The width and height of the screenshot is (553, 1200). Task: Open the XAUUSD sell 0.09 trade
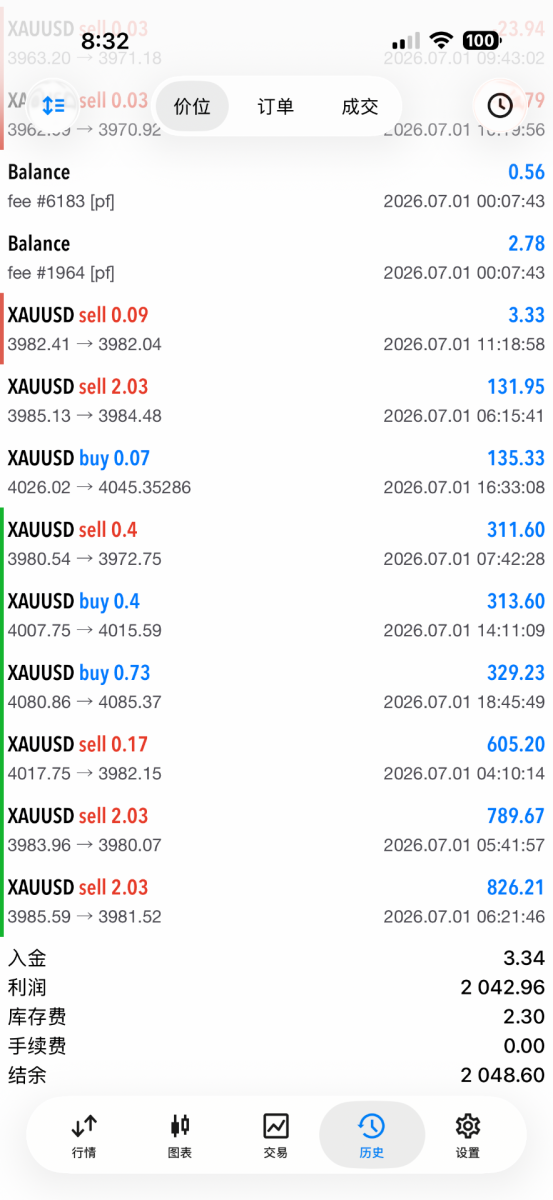(276, 329)
